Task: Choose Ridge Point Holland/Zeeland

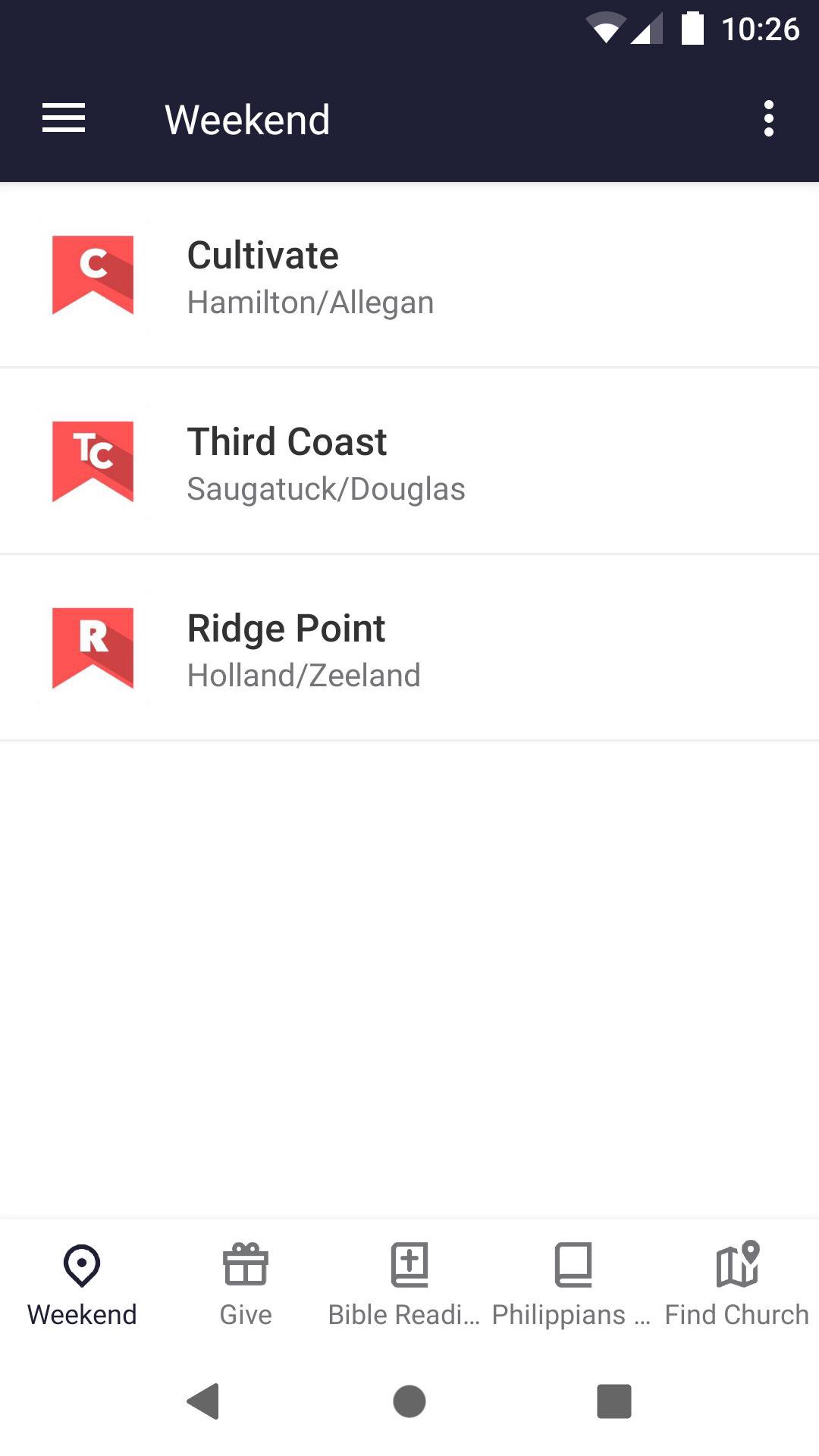Action: (409, 648)
